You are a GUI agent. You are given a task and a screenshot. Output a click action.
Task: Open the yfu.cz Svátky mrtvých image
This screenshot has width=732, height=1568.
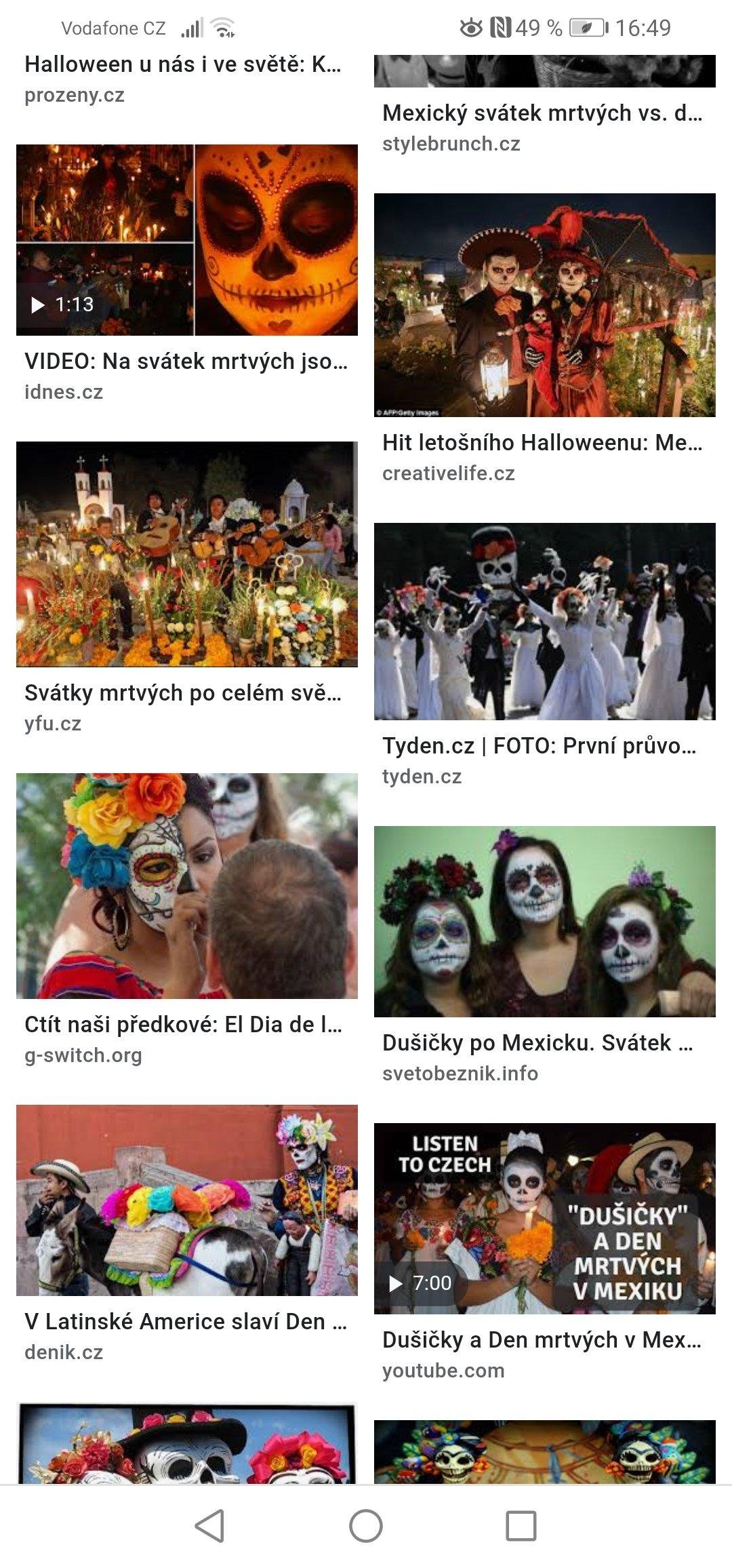187,554
